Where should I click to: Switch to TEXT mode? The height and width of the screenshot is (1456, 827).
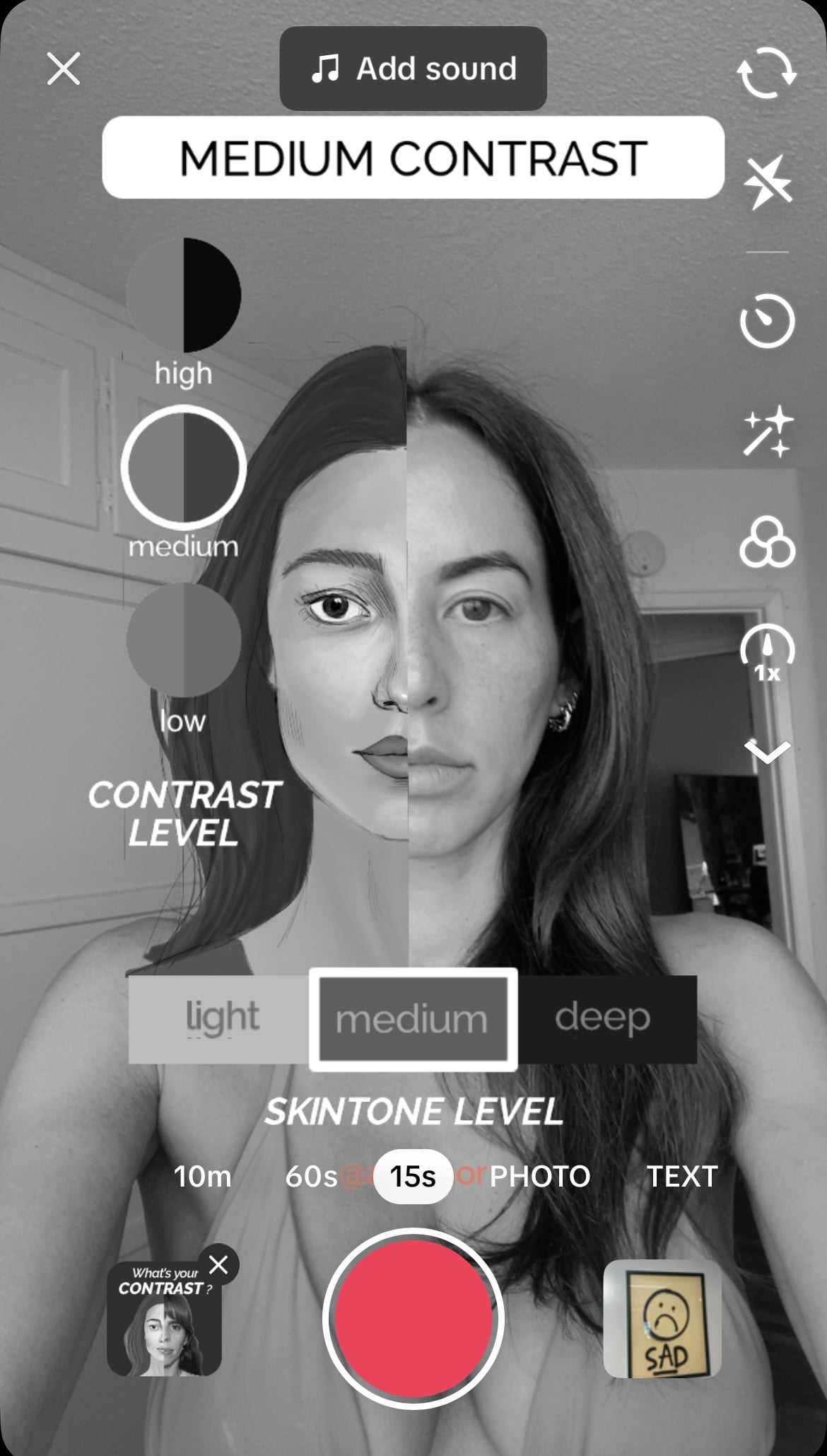click(682, 1177)
